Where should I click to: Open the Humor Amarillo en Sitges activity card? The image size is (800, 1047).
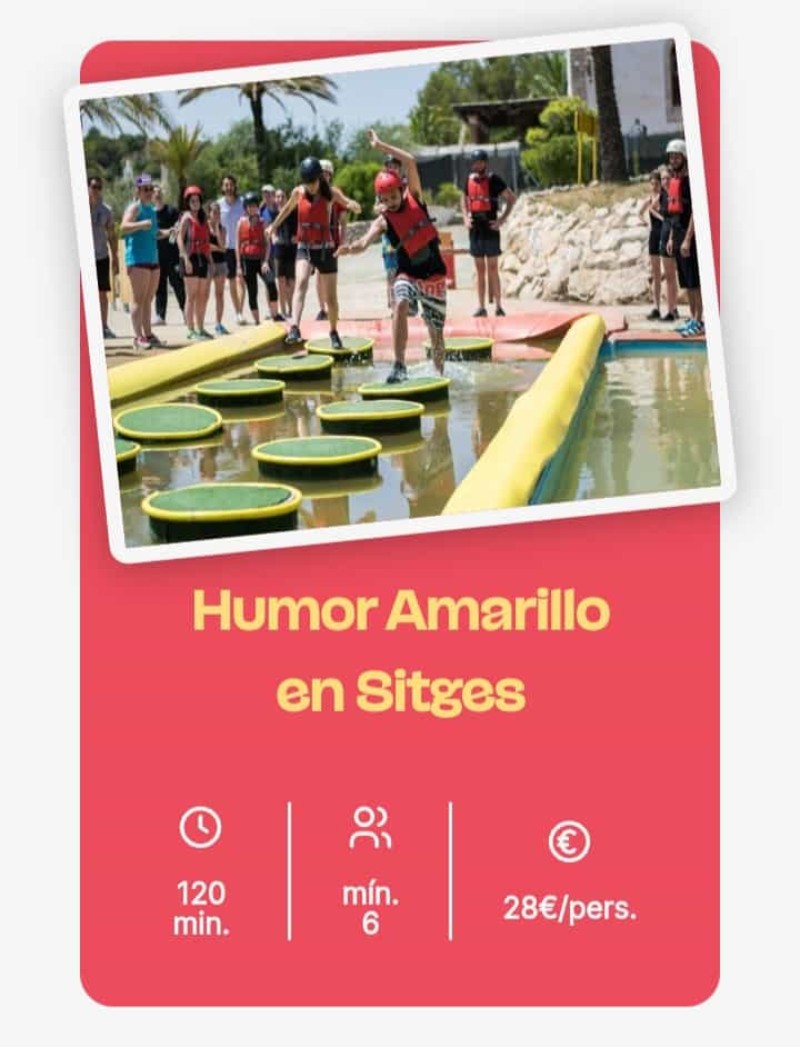tap(400, 650)
